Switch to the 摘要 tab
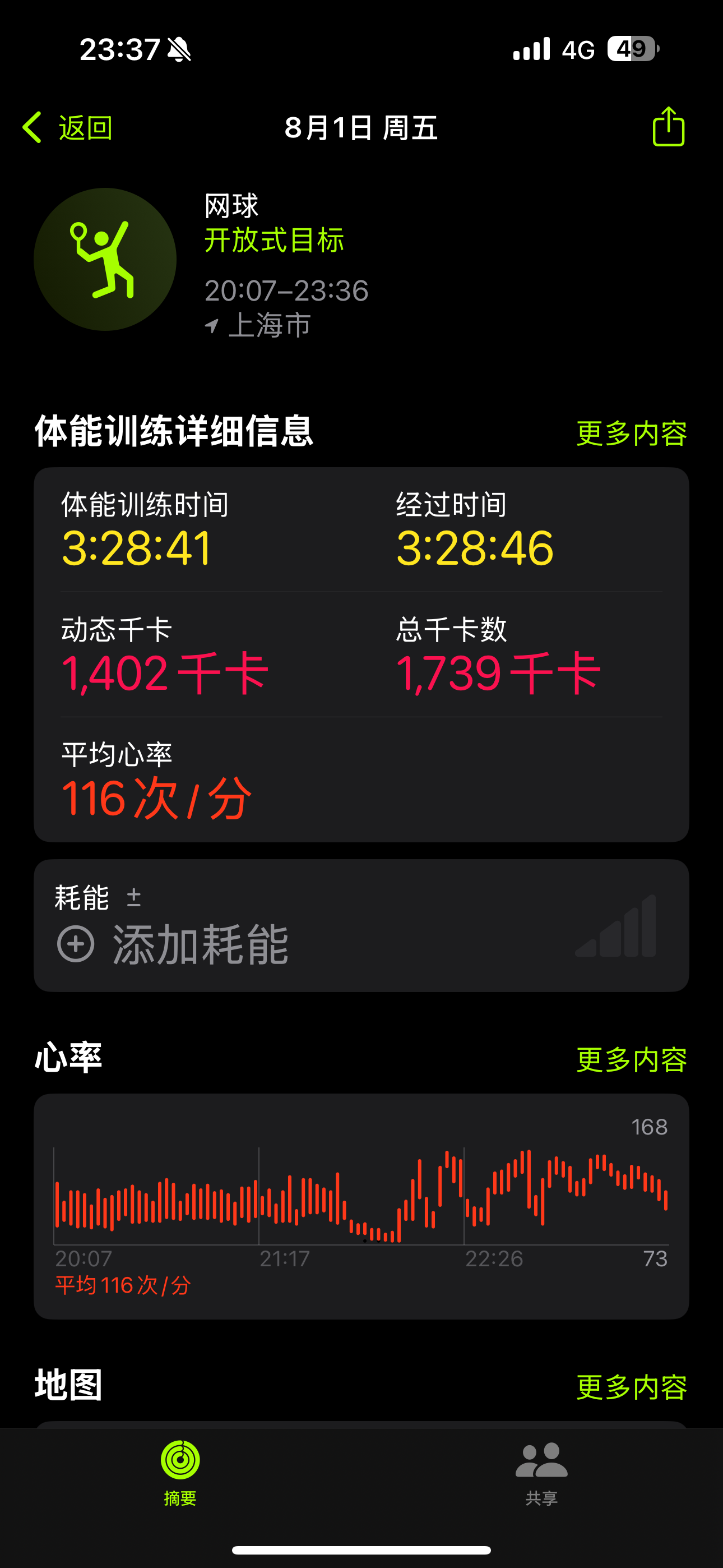Image resolution: width=723 pixels, height=1568 pixels. coord(180,1473)
